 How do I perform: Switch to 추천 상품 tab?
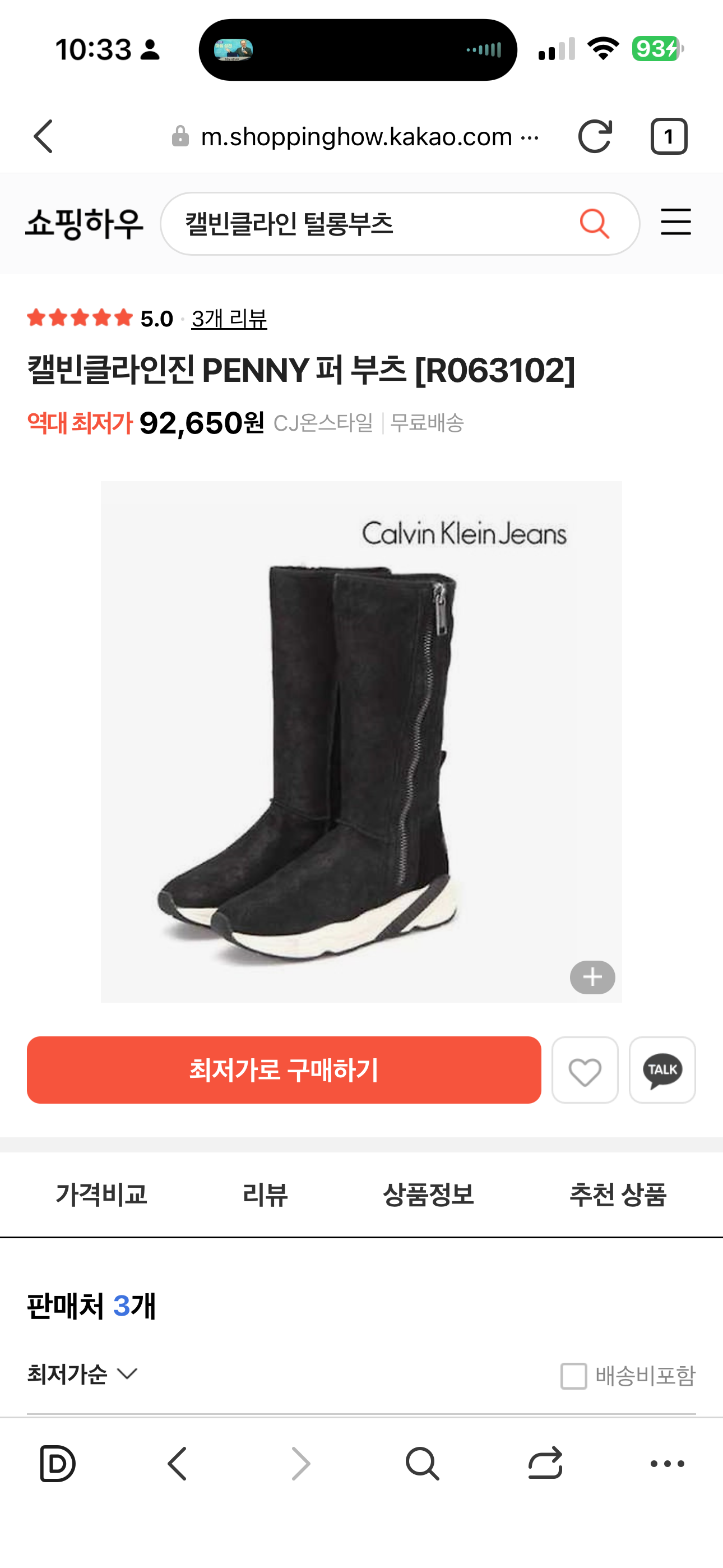[617, 1195]
